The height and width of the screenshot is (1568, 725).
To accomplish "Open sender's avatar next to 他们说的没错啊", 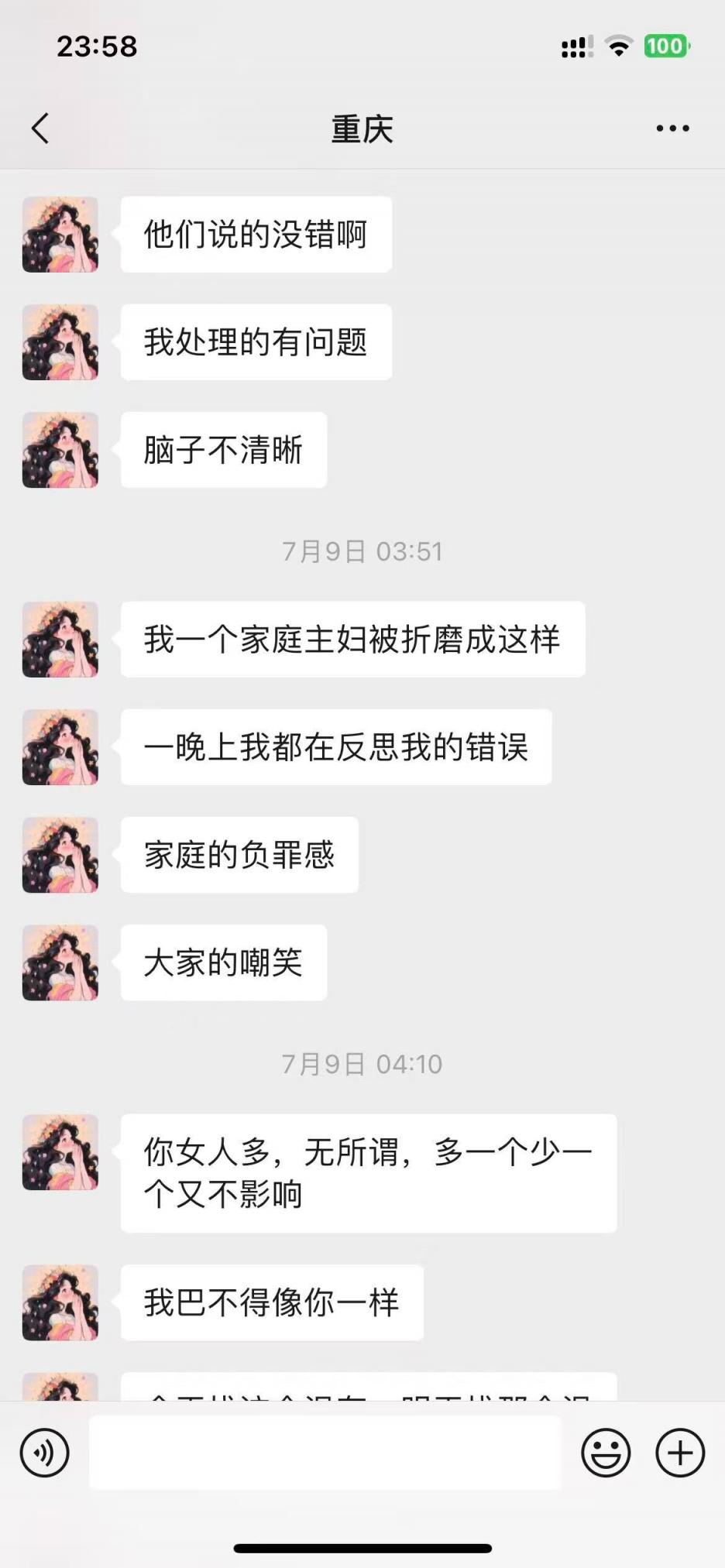I will point(60,235).
